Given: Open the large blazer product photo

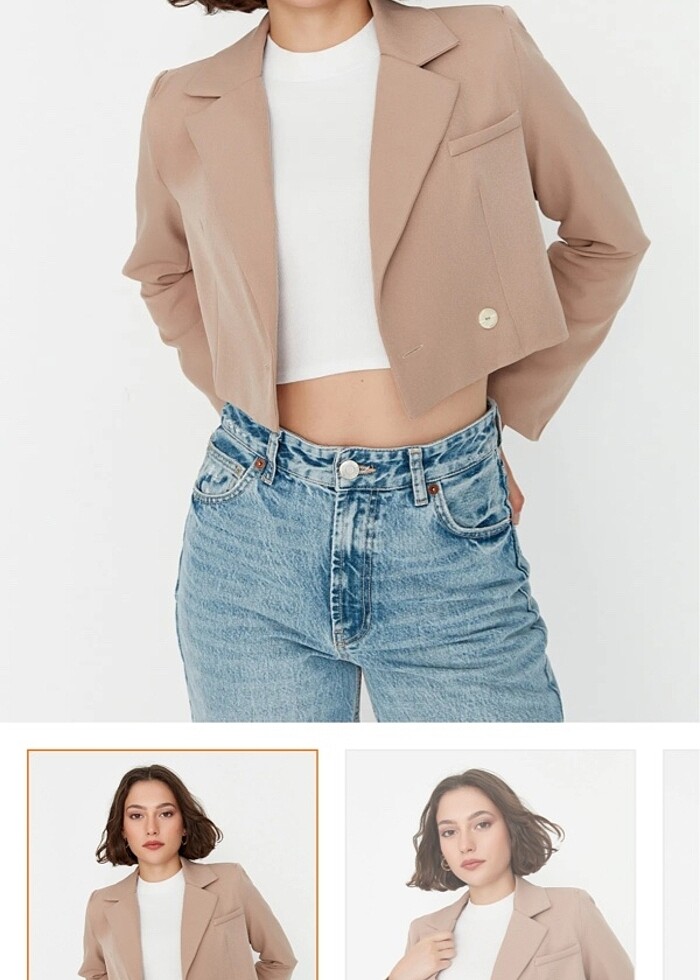Looking at the screenshot, I should coord(350,360).
